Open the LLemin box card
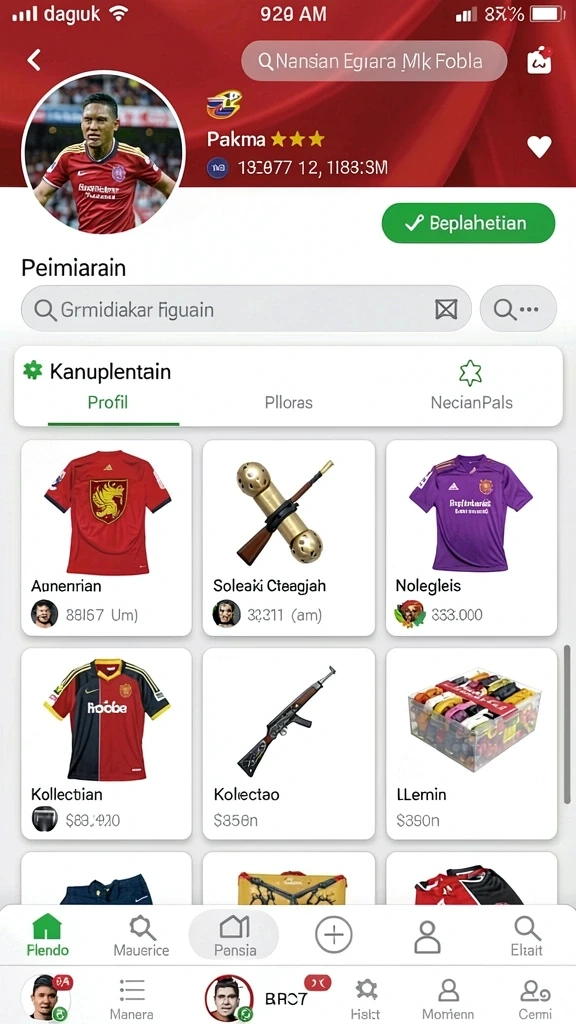This screenshot has width=576, height=1024. (472, 743)
